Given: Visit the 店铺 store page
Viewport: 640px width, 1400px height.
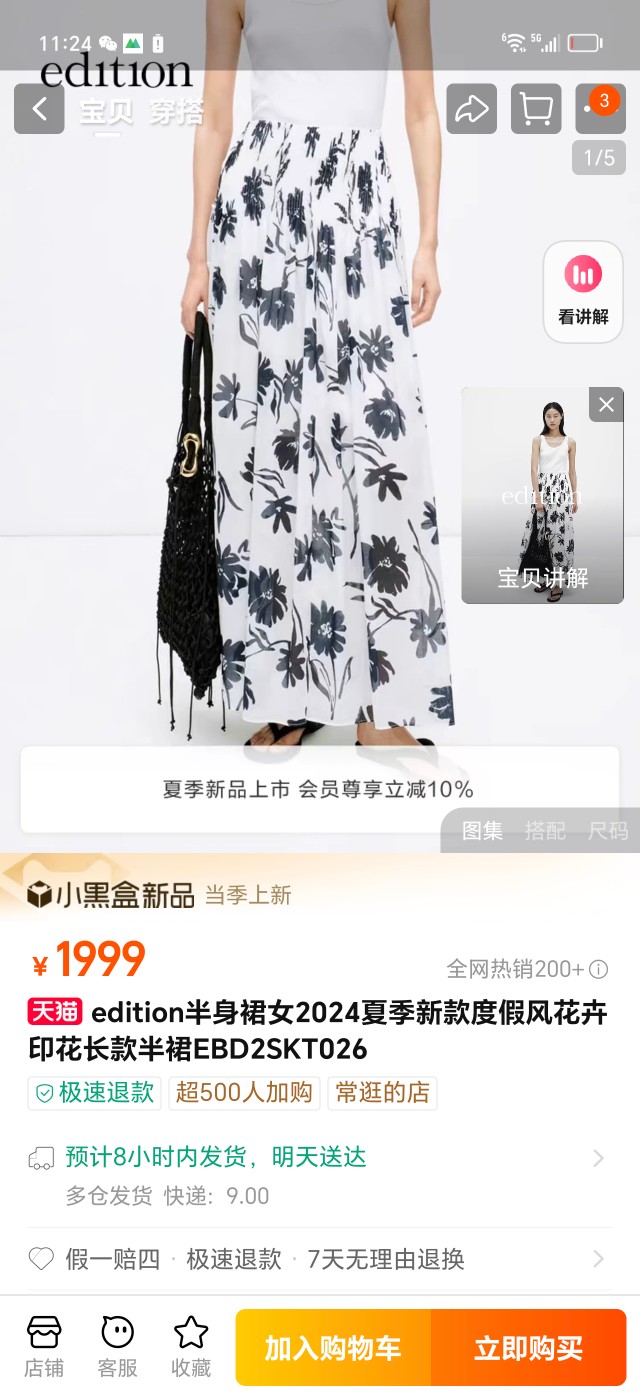Looking at the screenshot, I should [x=44, y=1346].
